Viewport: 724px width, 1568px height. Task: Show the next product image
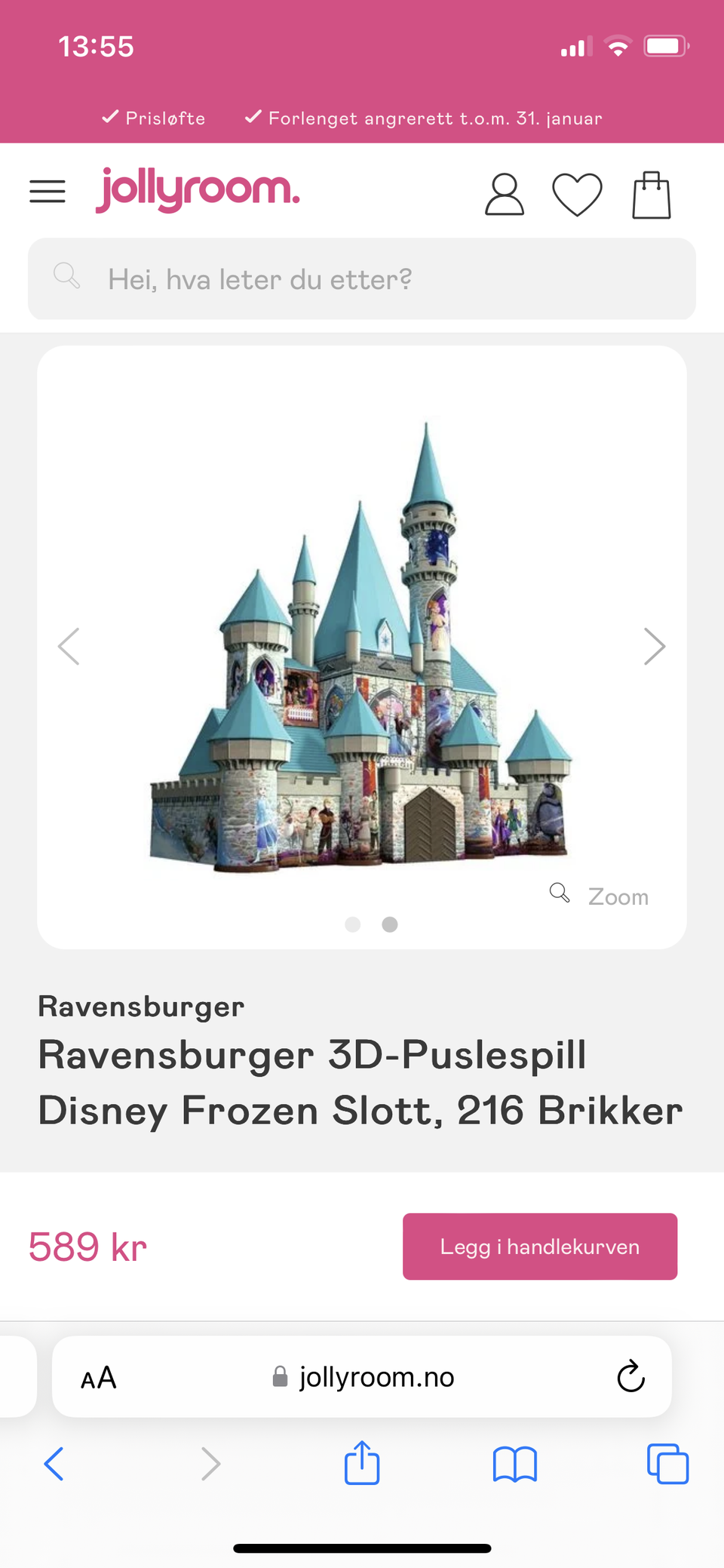pyautogui.click(x=654, y=647)
